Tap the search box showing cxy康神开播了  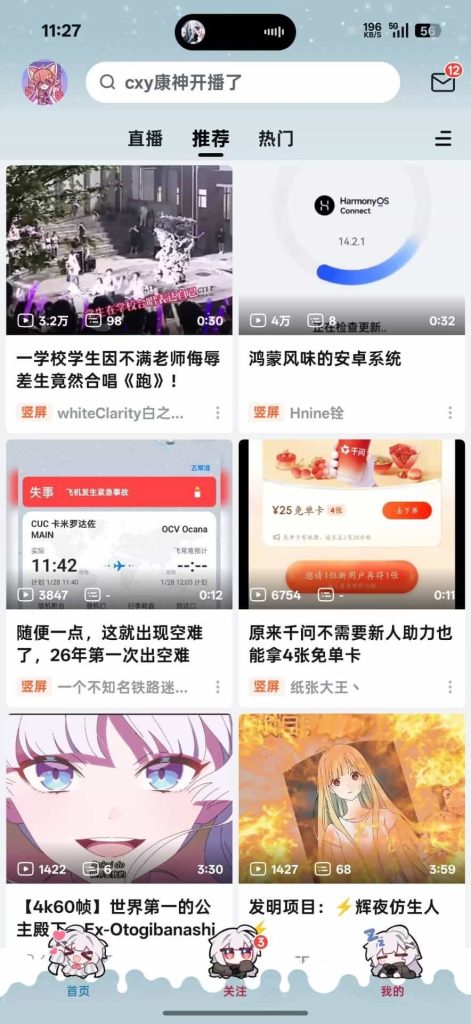pos(242,82)
